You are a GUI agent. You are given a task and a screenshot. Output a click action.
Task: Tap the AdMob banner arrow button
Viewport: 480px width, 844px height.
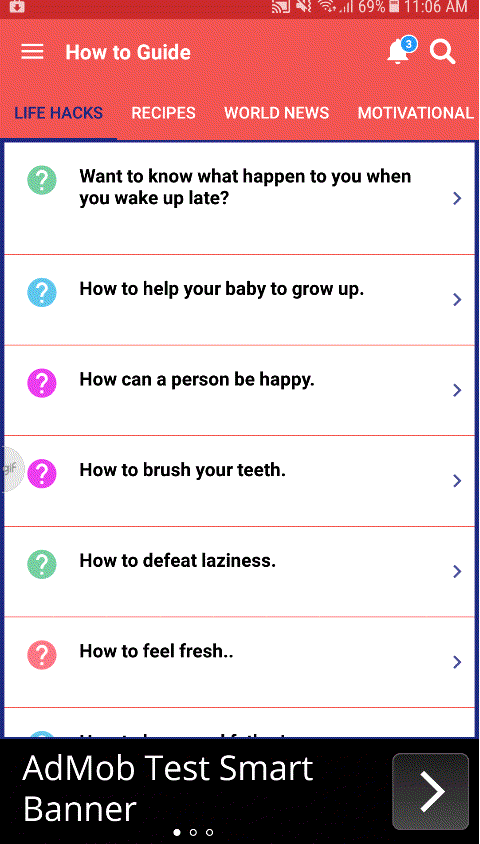pyautogui.click(x=430, y=791)
